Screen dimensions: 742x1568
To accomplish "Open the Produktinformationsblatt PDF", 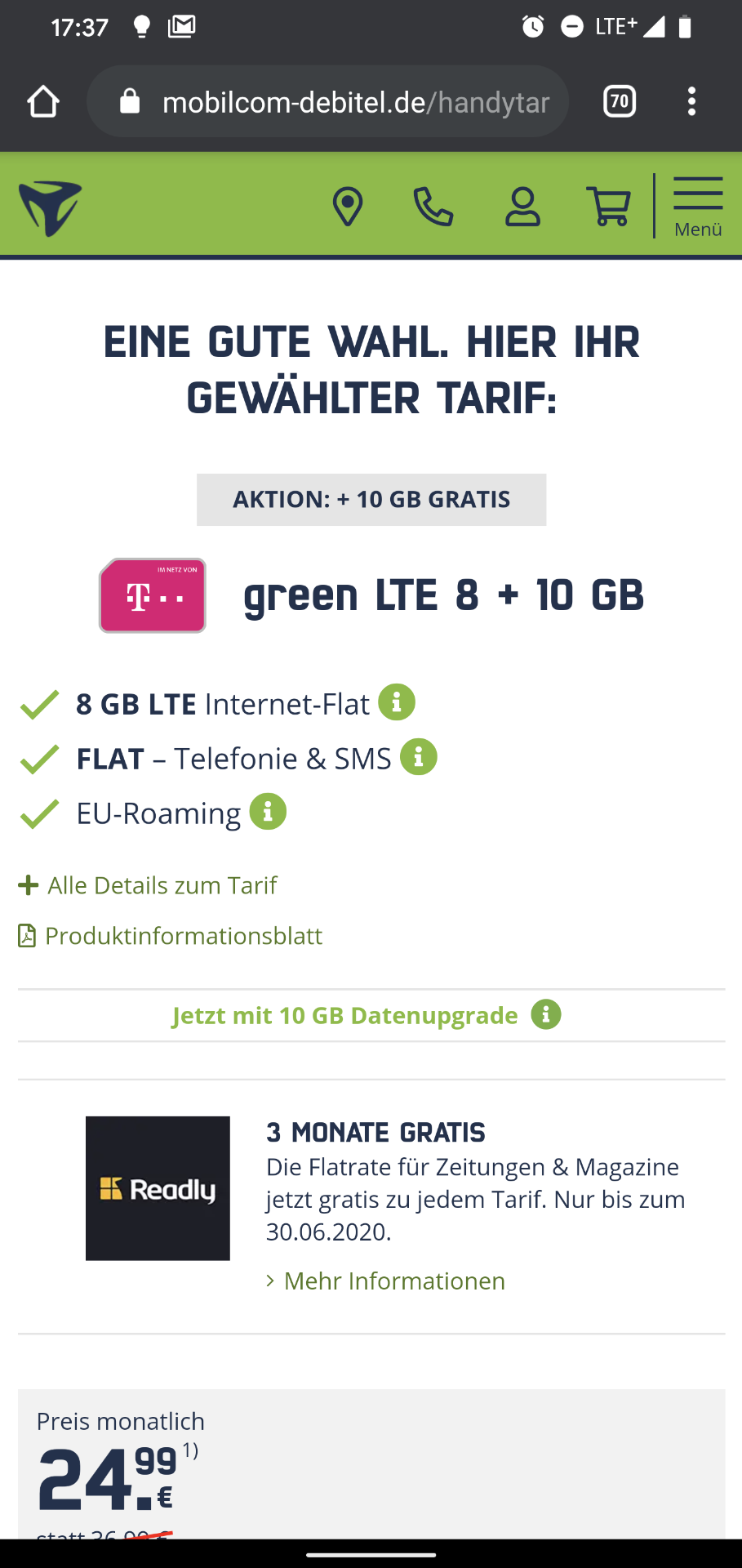I will 171,936.
